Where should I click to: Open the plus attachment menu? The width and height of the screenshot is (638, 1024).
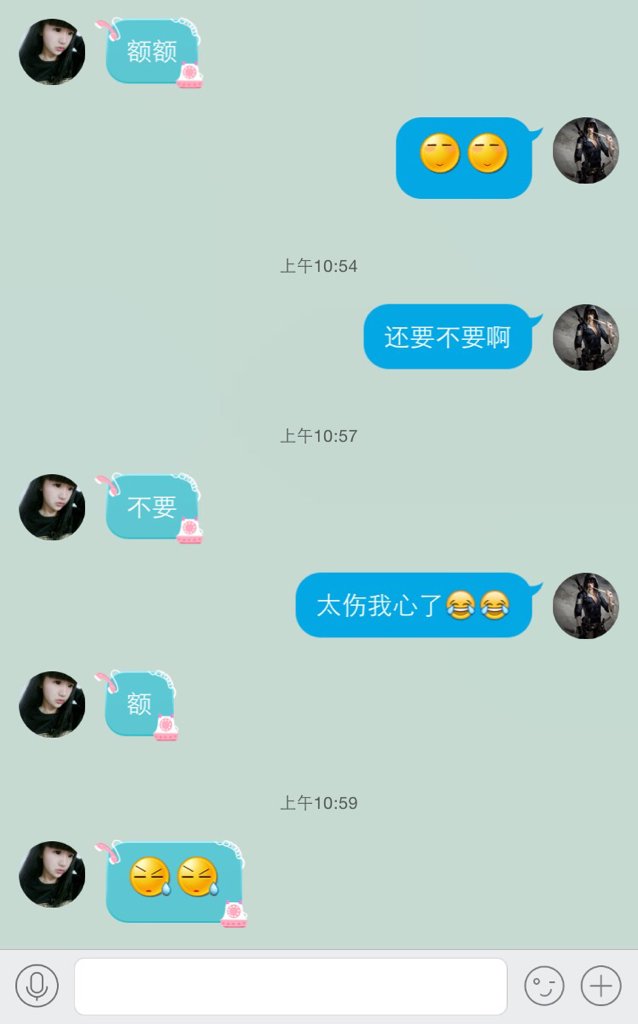click(x=601, y=986)
